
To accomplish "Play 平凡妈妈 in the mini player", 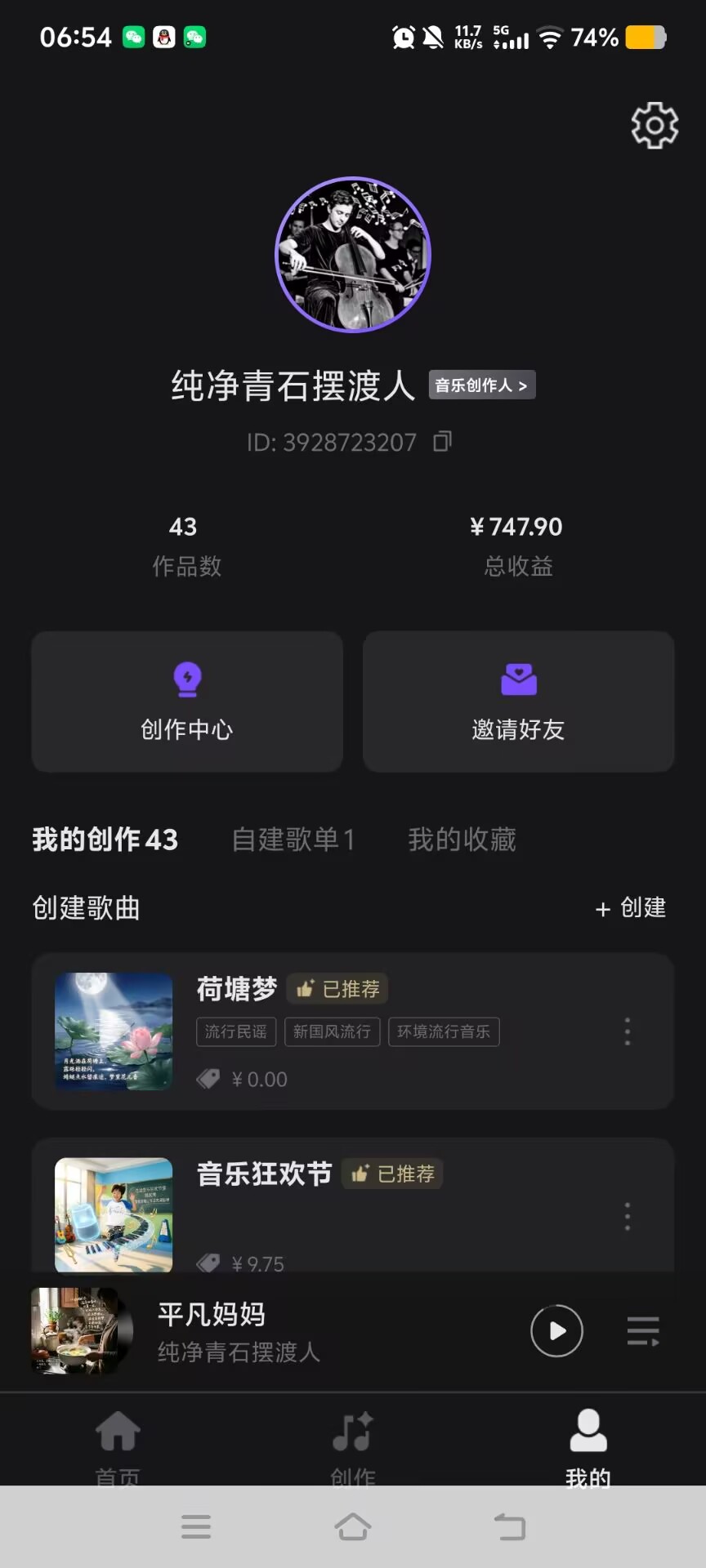I will (x=556, y=1331).
